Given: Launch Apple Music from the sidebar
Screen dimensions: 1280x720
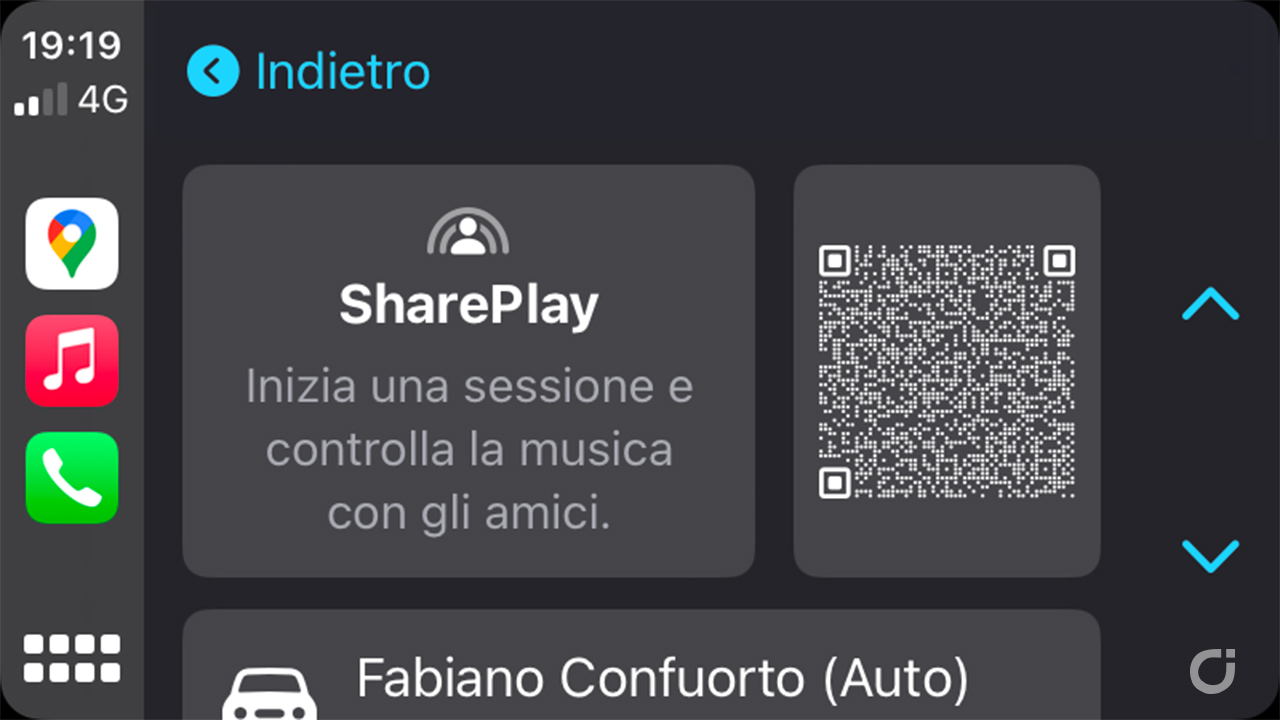Looking at the screenshot, I should [x=72, y=361].
